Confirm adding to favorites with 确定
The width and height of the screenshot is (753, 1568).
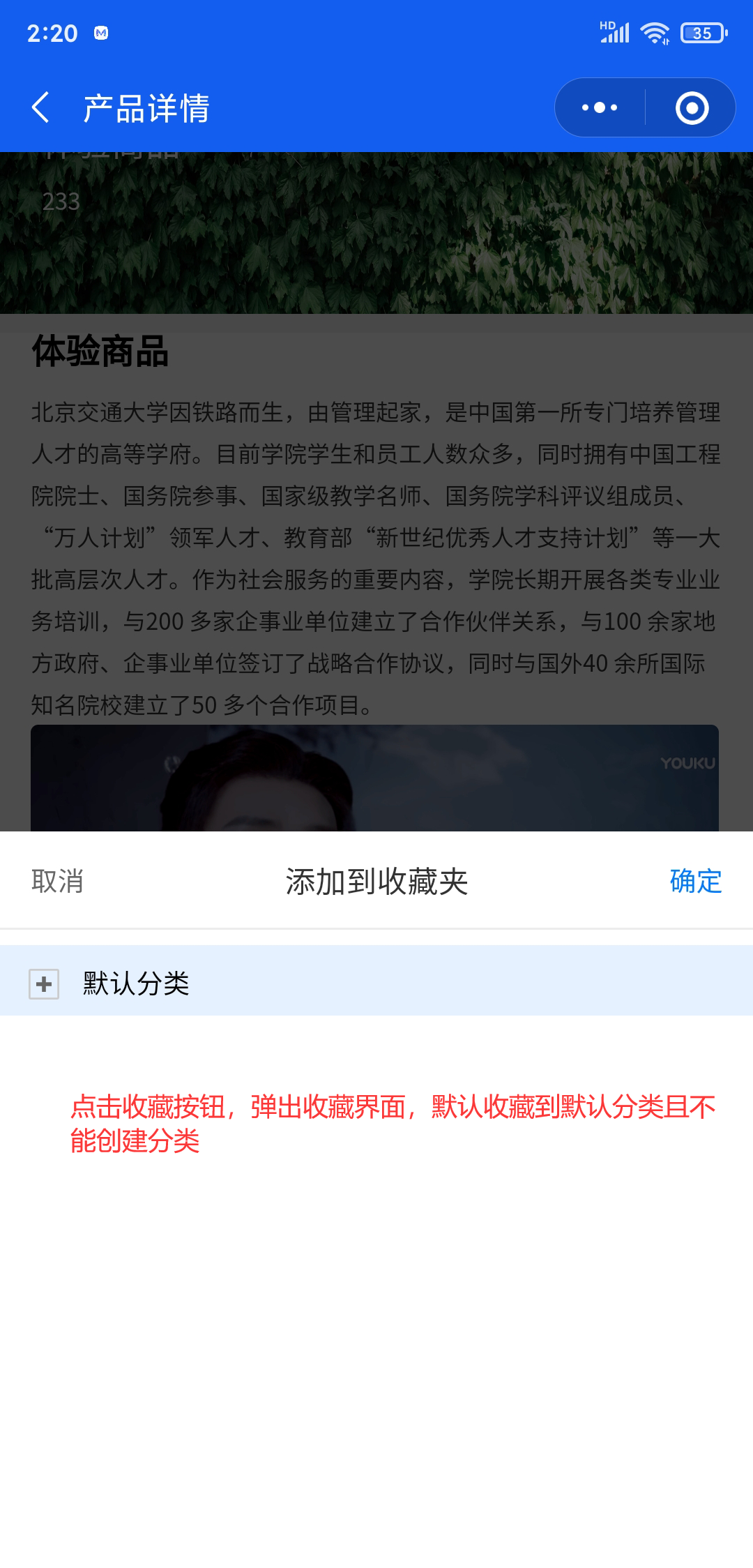point(695,882)
